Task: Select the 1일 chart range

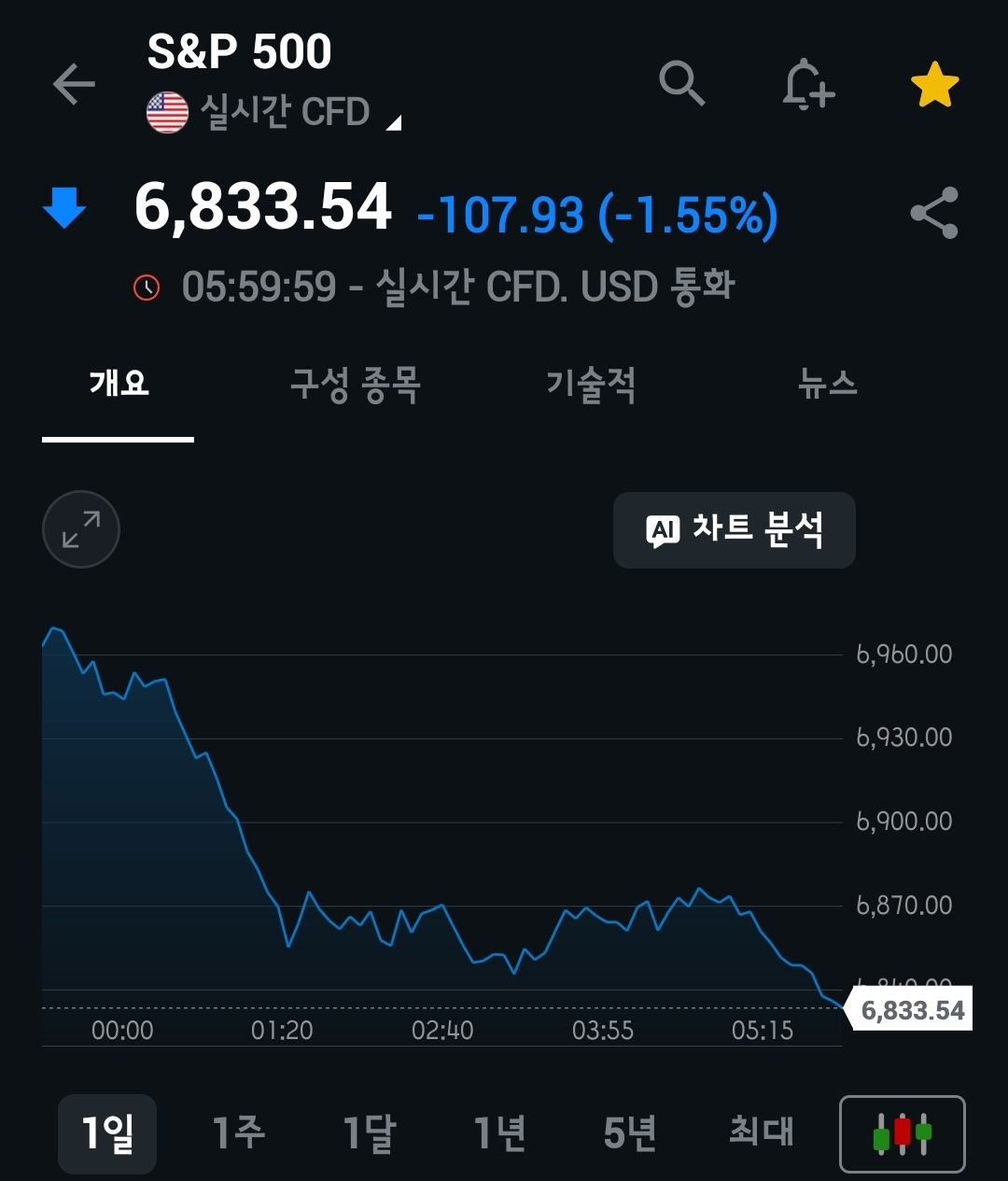Action: pos(107,1133)
